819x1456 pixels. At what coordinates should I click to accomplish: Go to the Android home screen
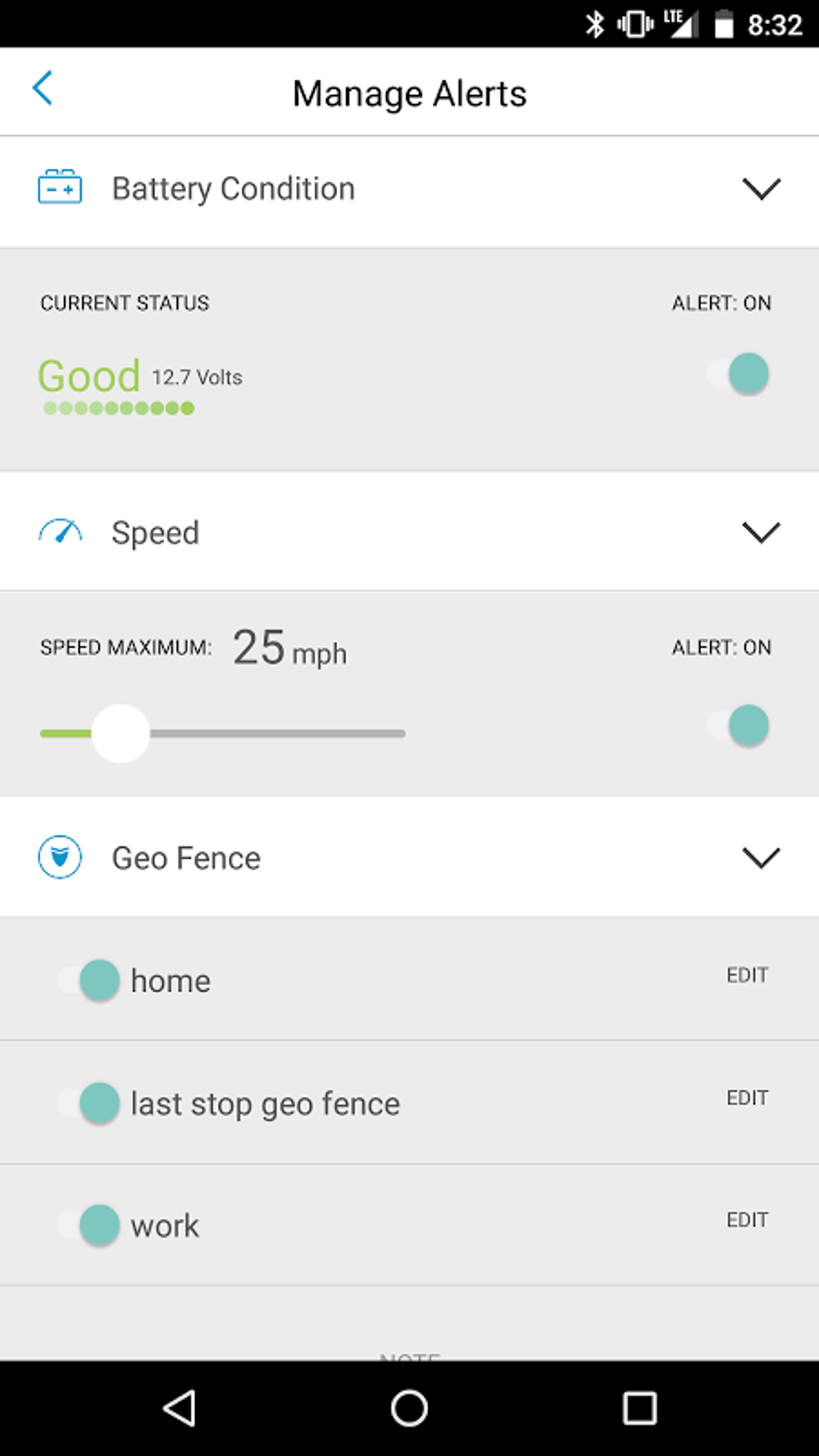409,1408
